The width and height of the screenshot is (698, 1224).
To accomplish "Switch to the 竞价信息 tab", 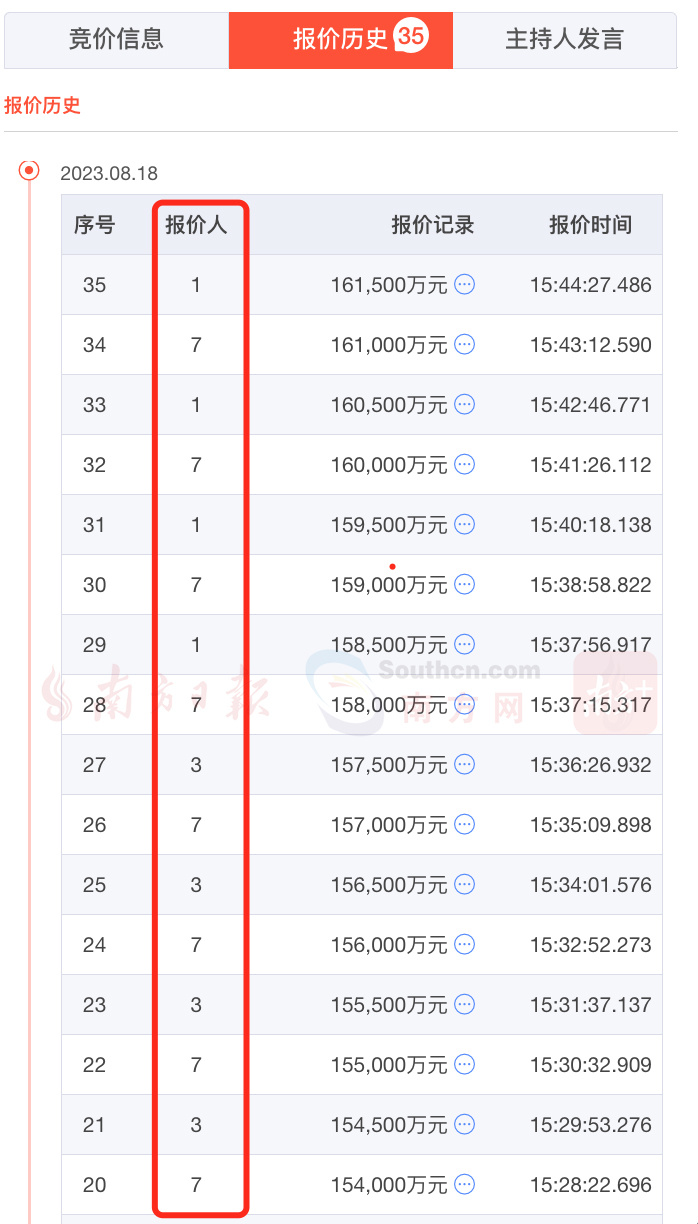I will [x=116, y=40].
